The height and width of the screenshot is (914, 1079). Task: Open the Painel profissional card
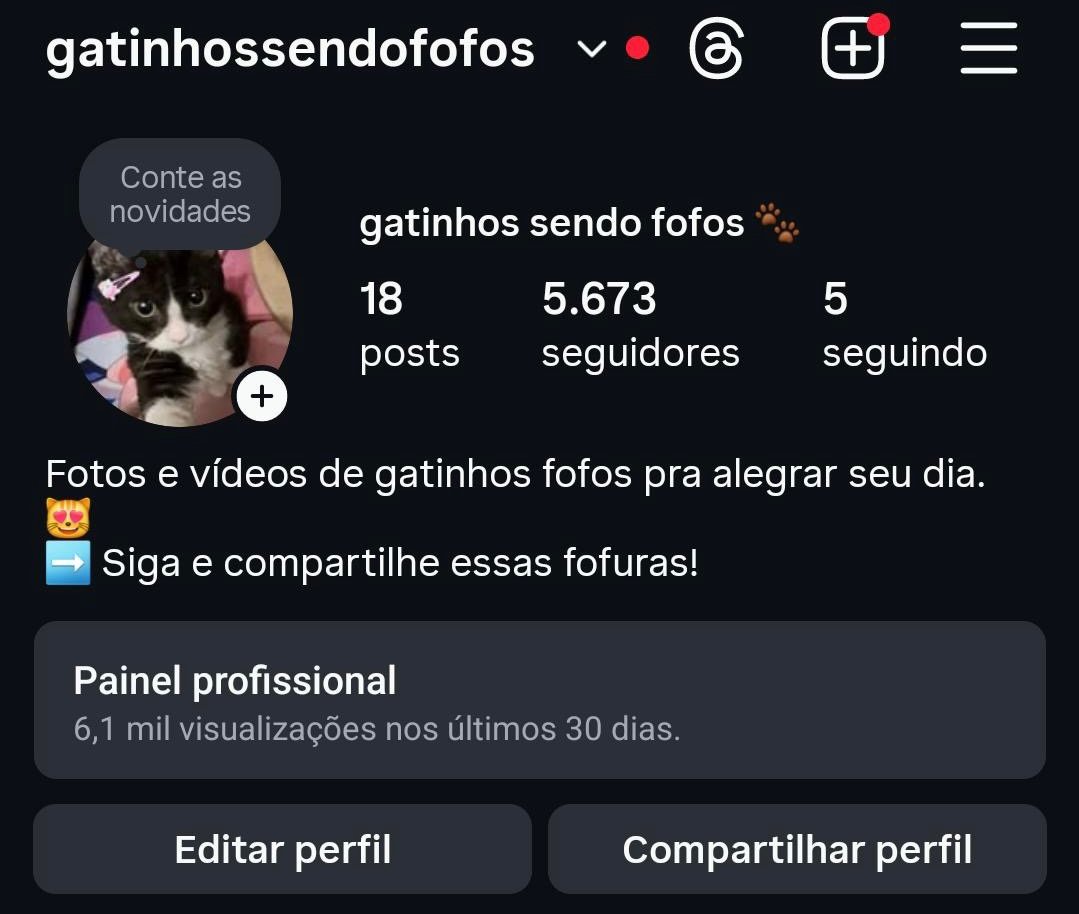[540, 700]
